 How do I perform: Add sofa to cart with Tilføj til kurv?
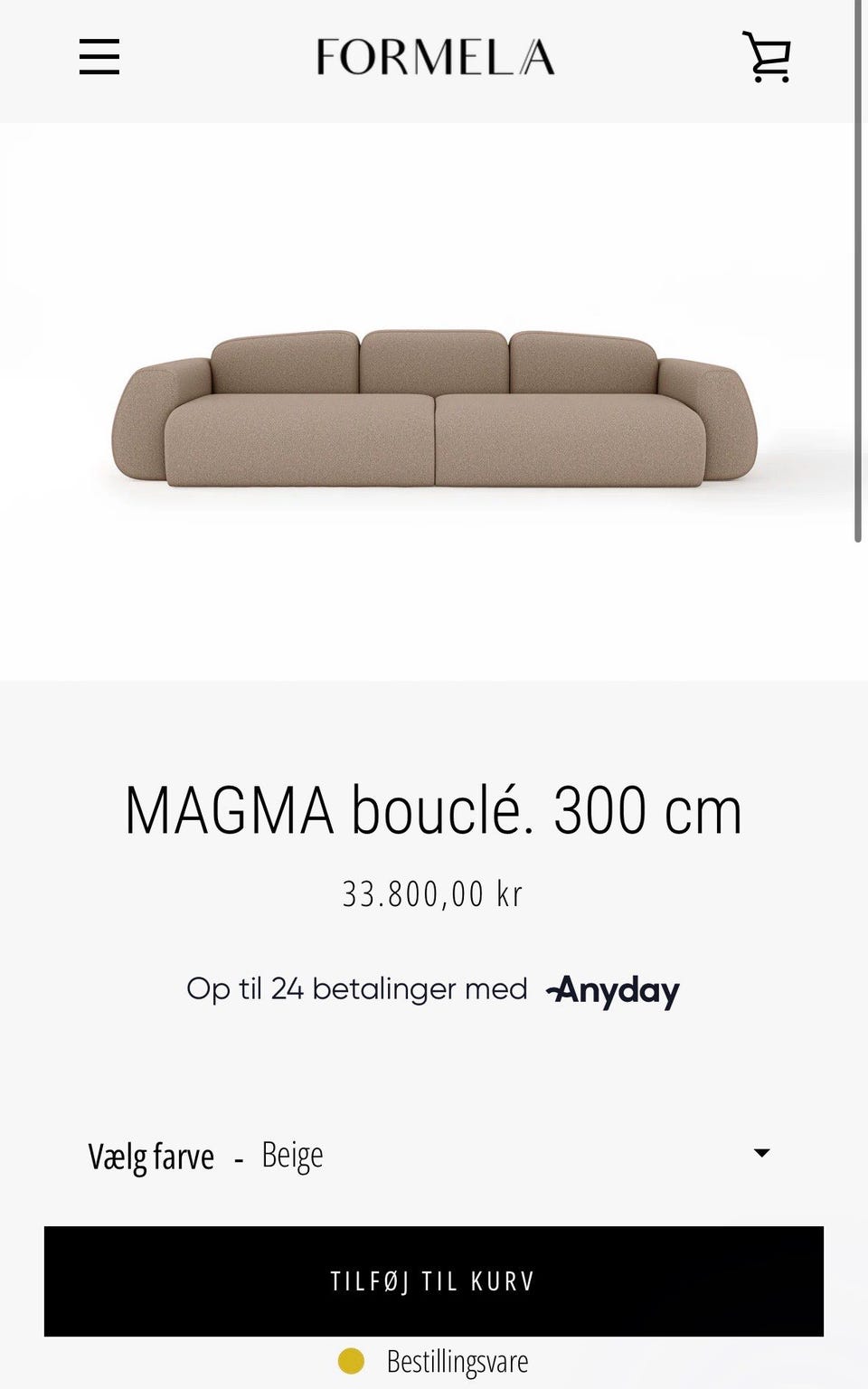(434, 1280)
